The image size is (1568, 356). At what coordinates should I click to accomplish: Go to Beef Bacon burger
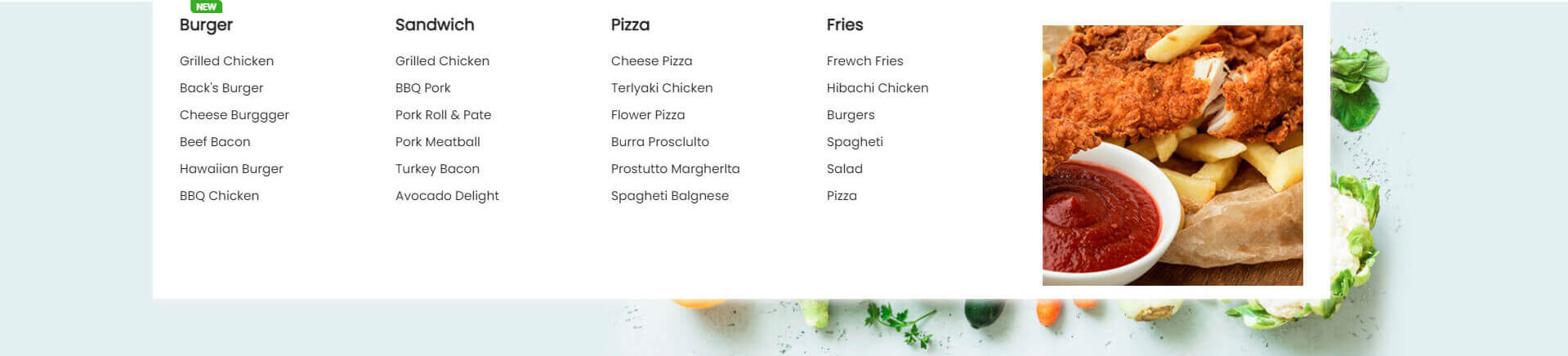pyautogui.click(x=214, y=142)
